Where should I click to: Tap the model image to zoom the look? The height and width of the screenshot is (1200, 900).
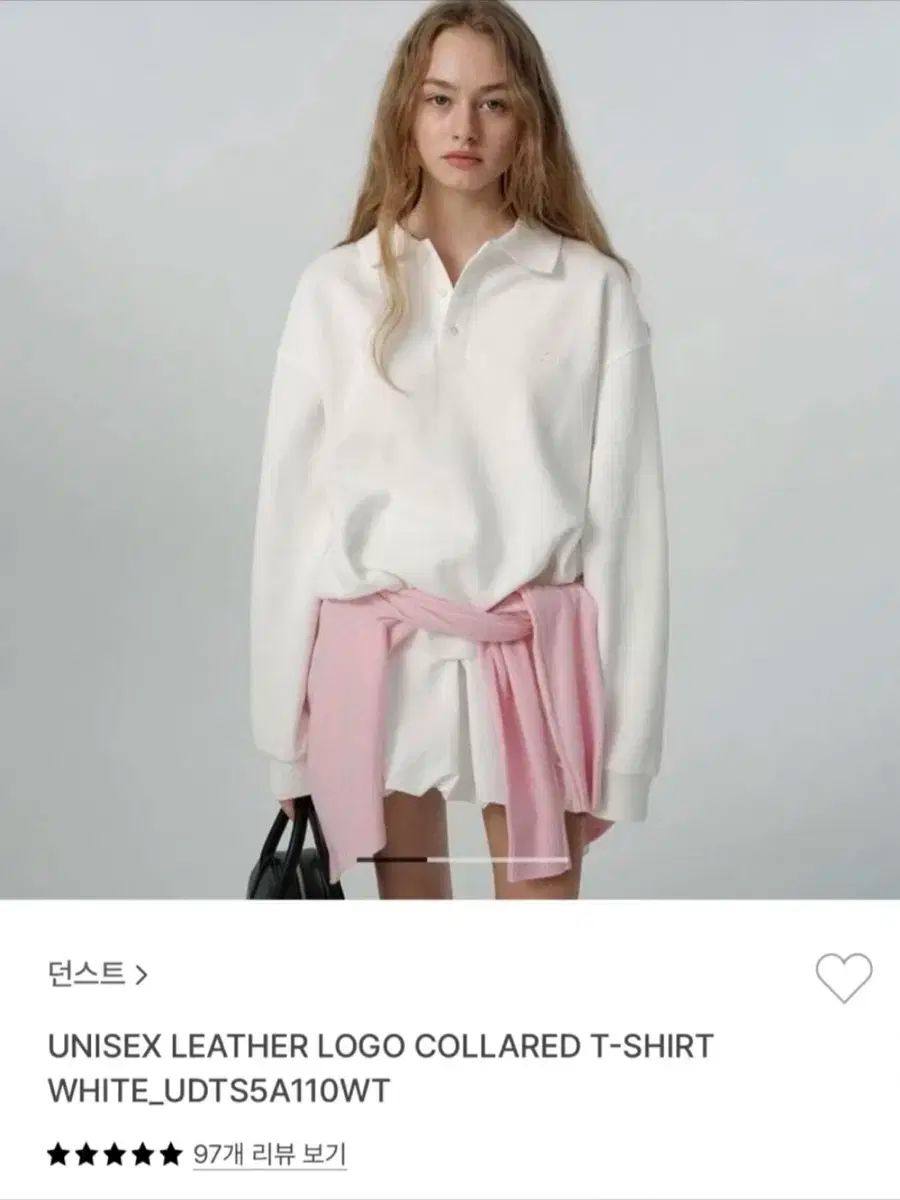[x=450, y=400]
